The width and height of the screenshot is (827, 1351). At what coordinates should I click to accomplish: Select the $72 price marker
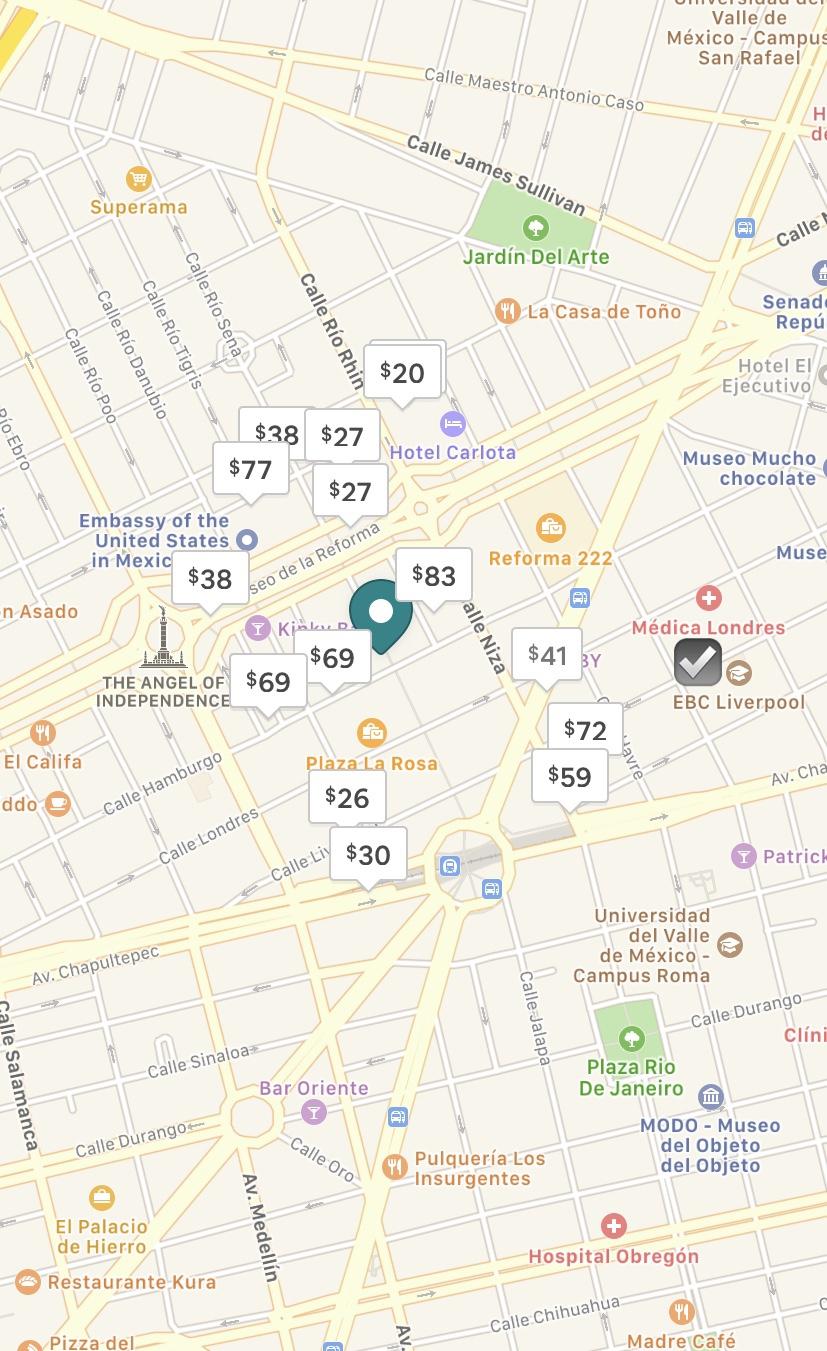coord(585,730)
